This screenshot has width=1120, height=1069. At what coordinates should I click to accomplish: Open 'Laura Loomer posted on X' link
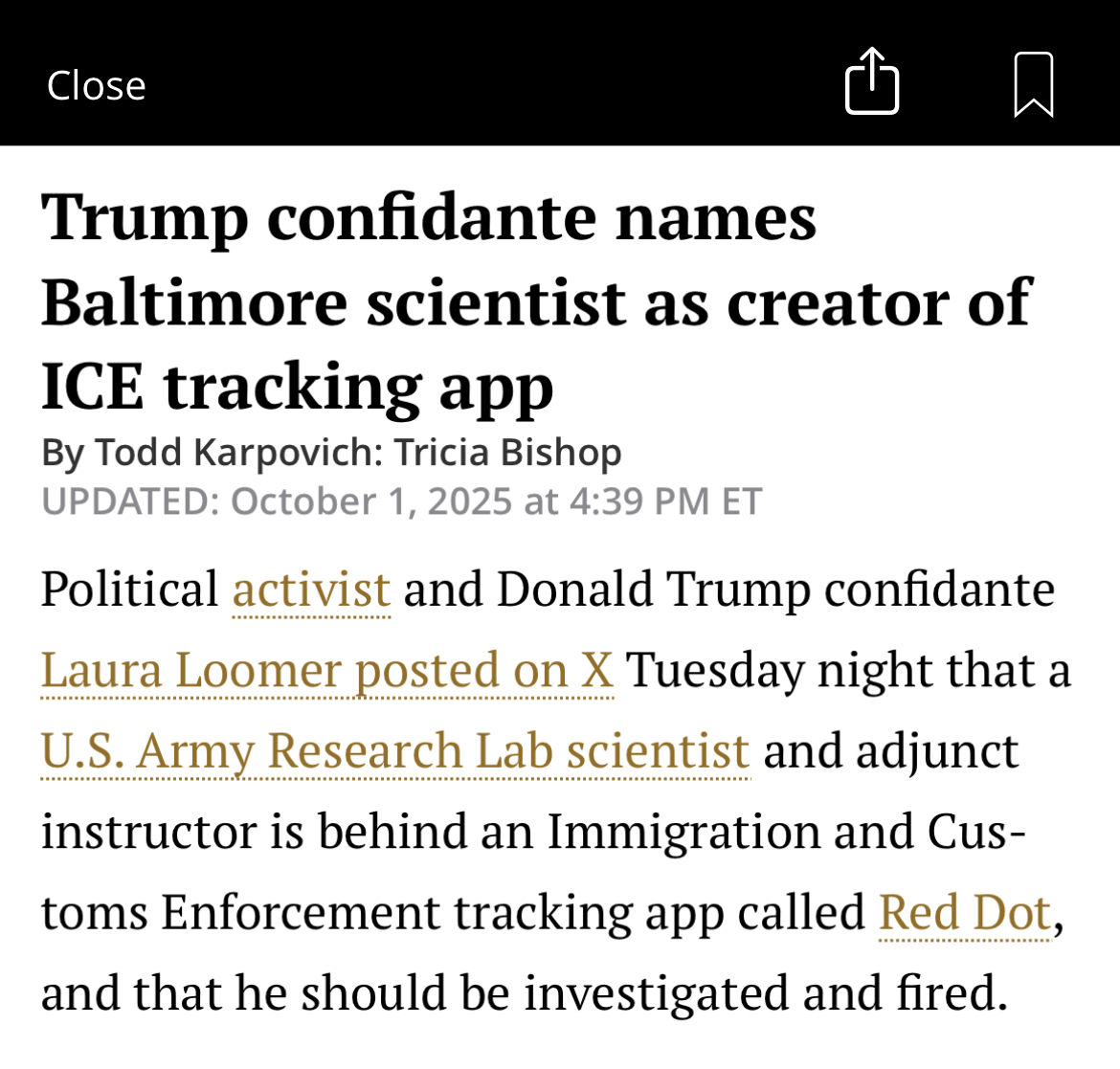pyautogui.click(x=326, y=670)
